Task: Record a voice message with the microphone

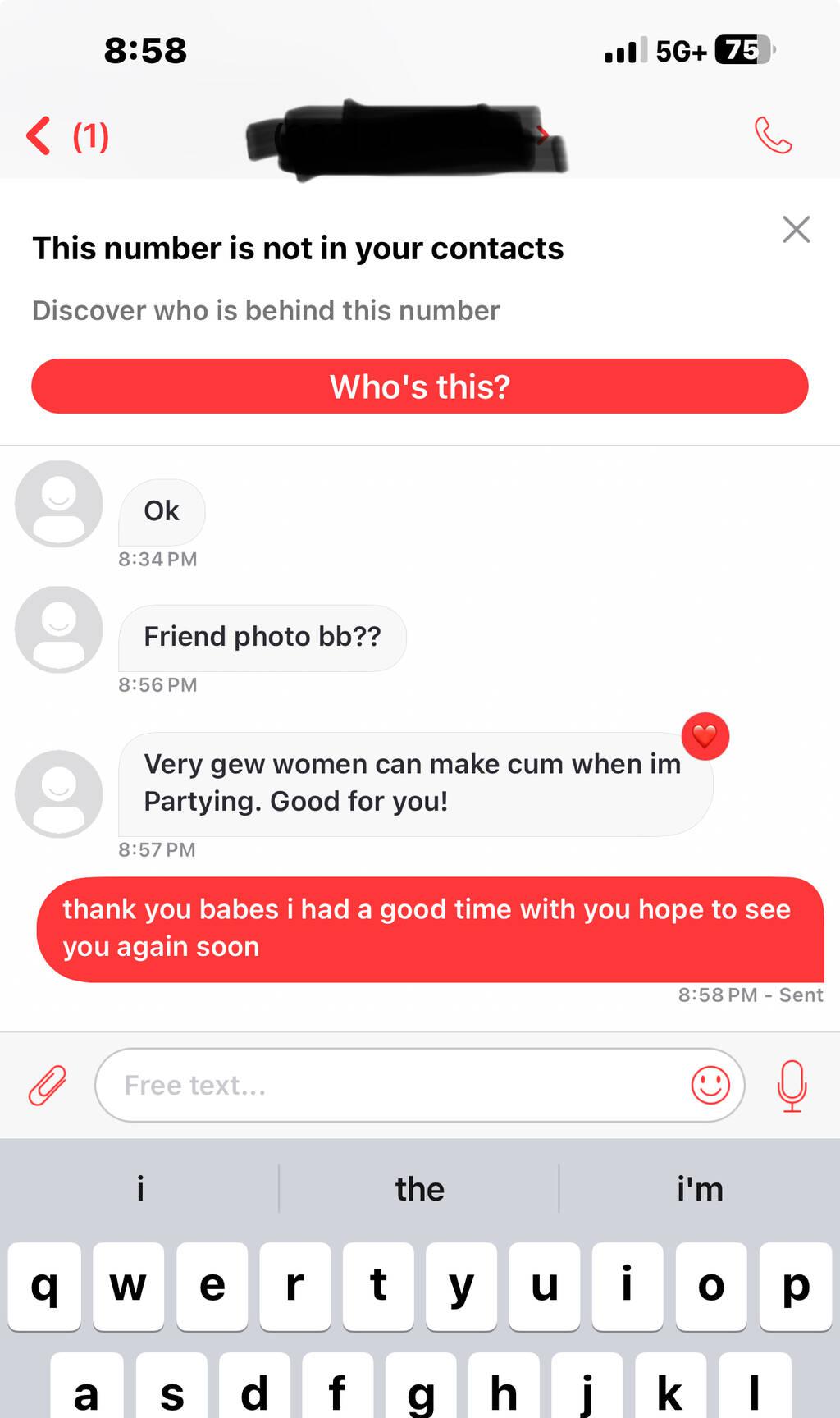Action: [792, 1085]
